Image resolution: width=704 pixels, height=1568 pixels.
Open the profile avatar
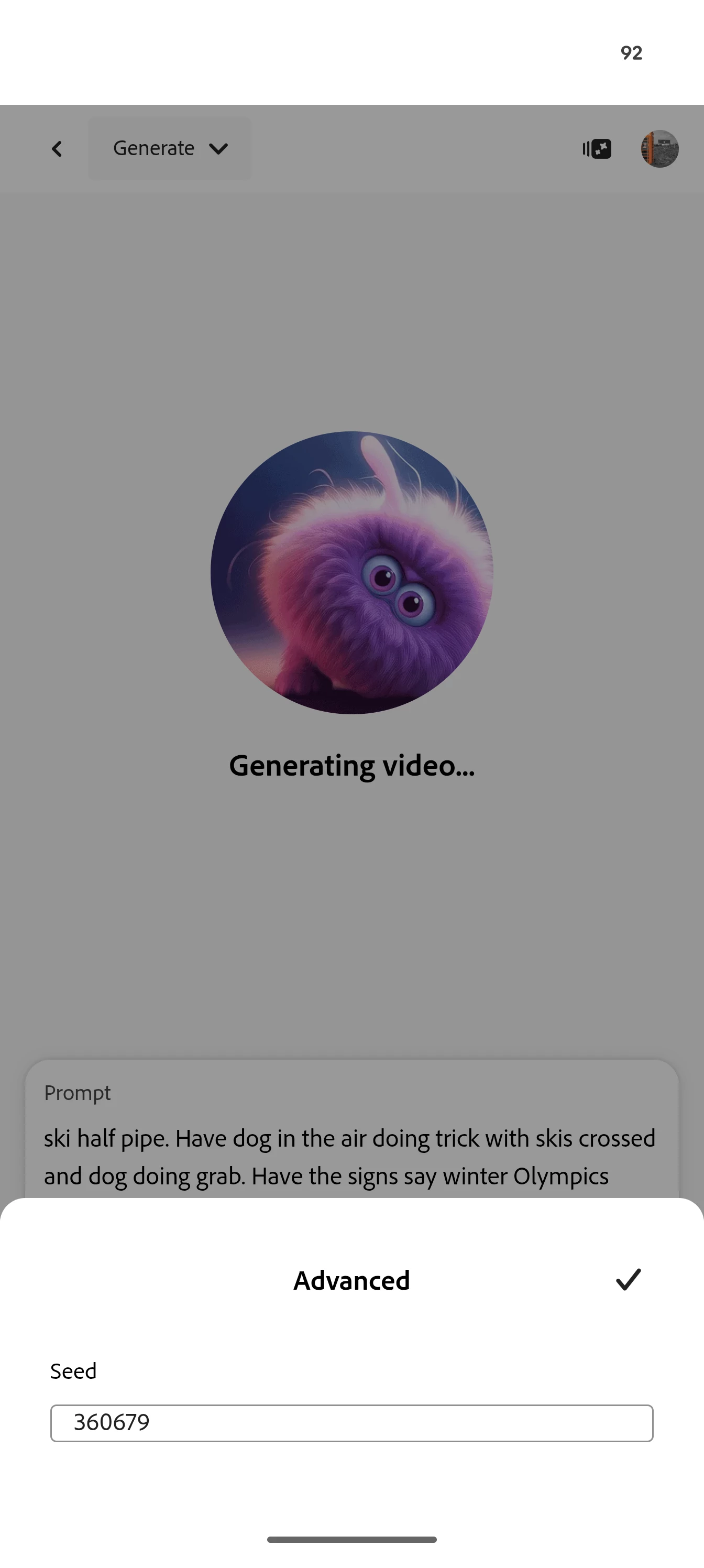[659, 148]
